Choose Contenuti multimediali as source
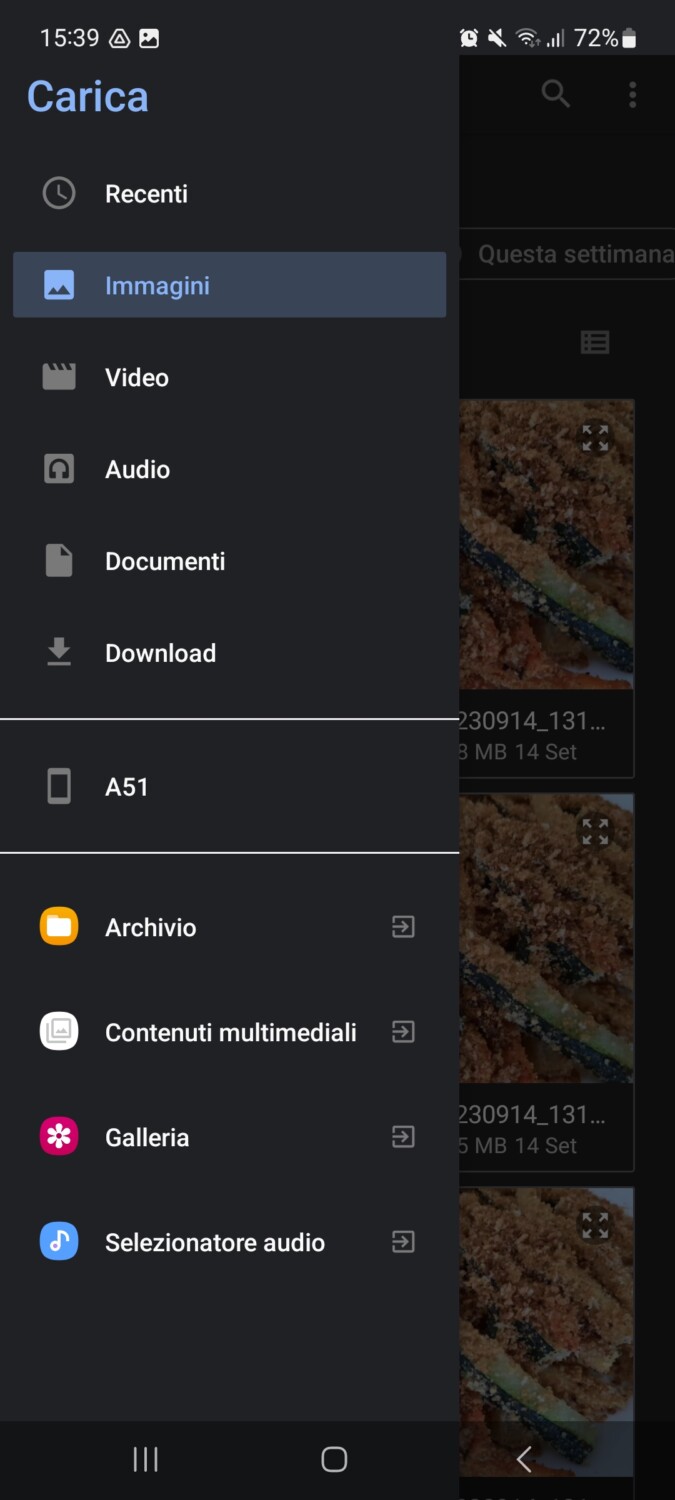Viewport: 675px width, 1500px height. click(229, 1032)
